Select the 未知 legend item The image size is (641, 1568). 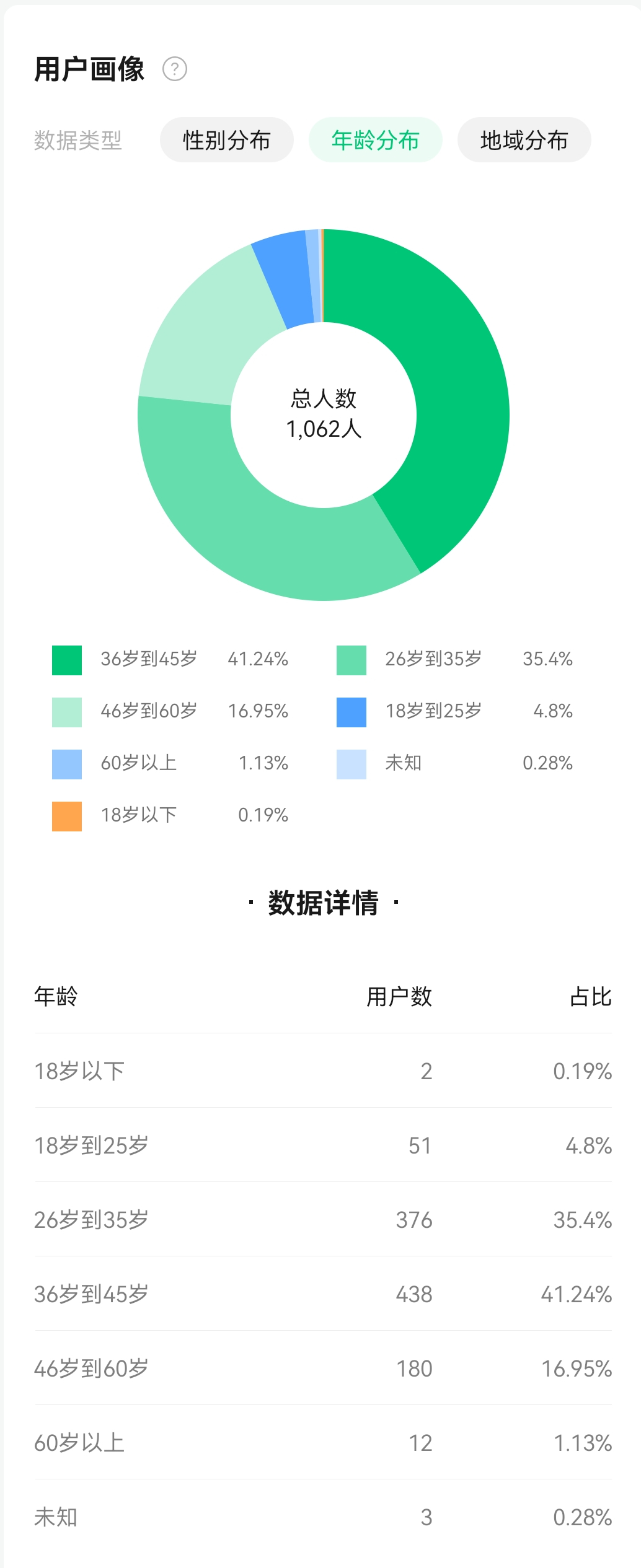351,763
